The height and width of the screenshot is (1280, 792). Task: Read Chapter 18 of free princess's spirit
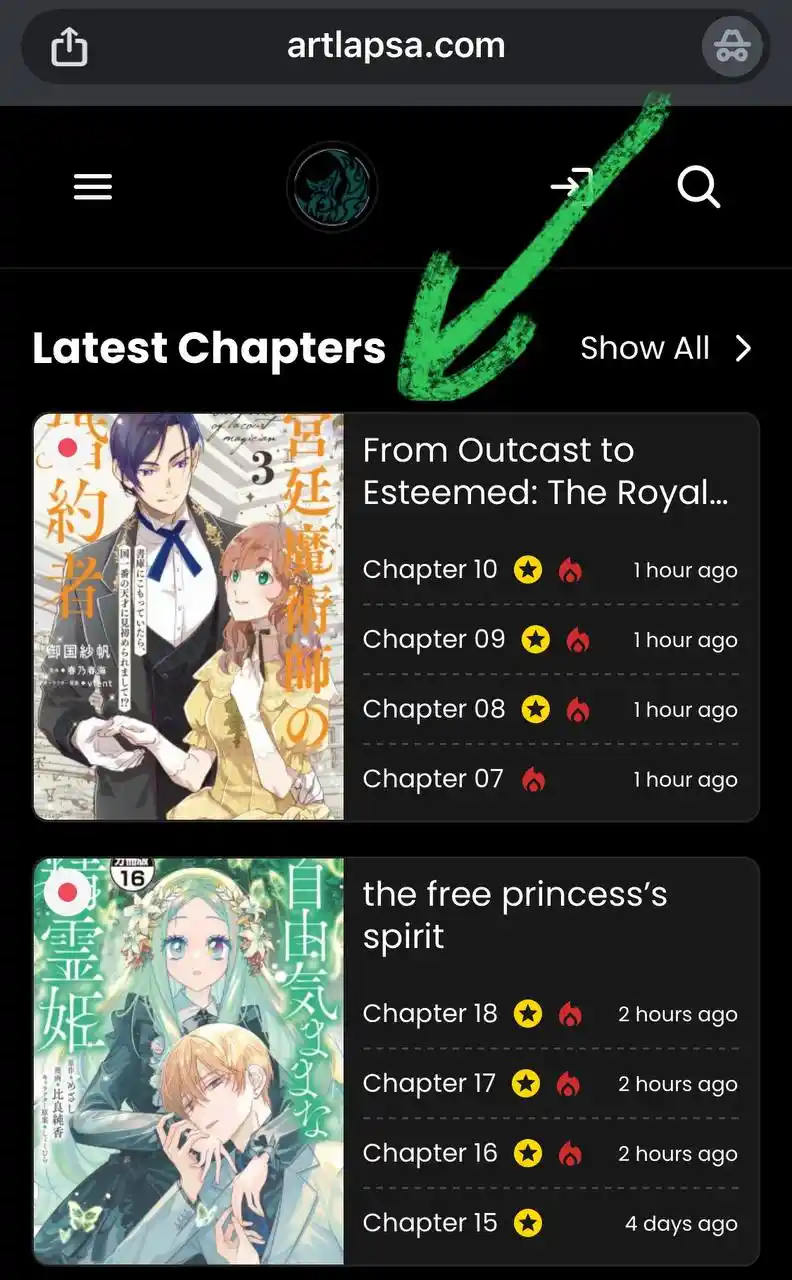pyautogui.click(x=550, y=1014)
